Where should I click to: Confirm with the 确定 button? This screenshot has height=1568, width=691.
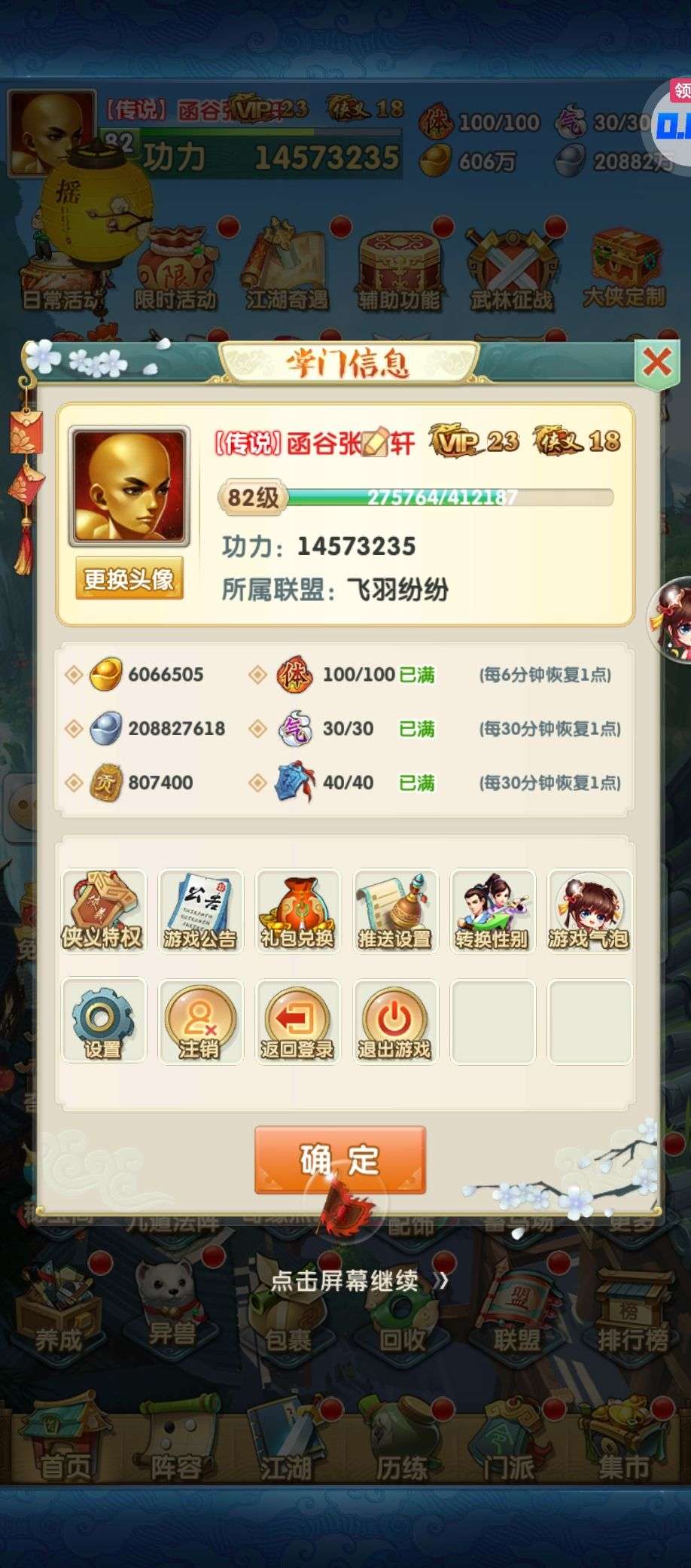340,1160
